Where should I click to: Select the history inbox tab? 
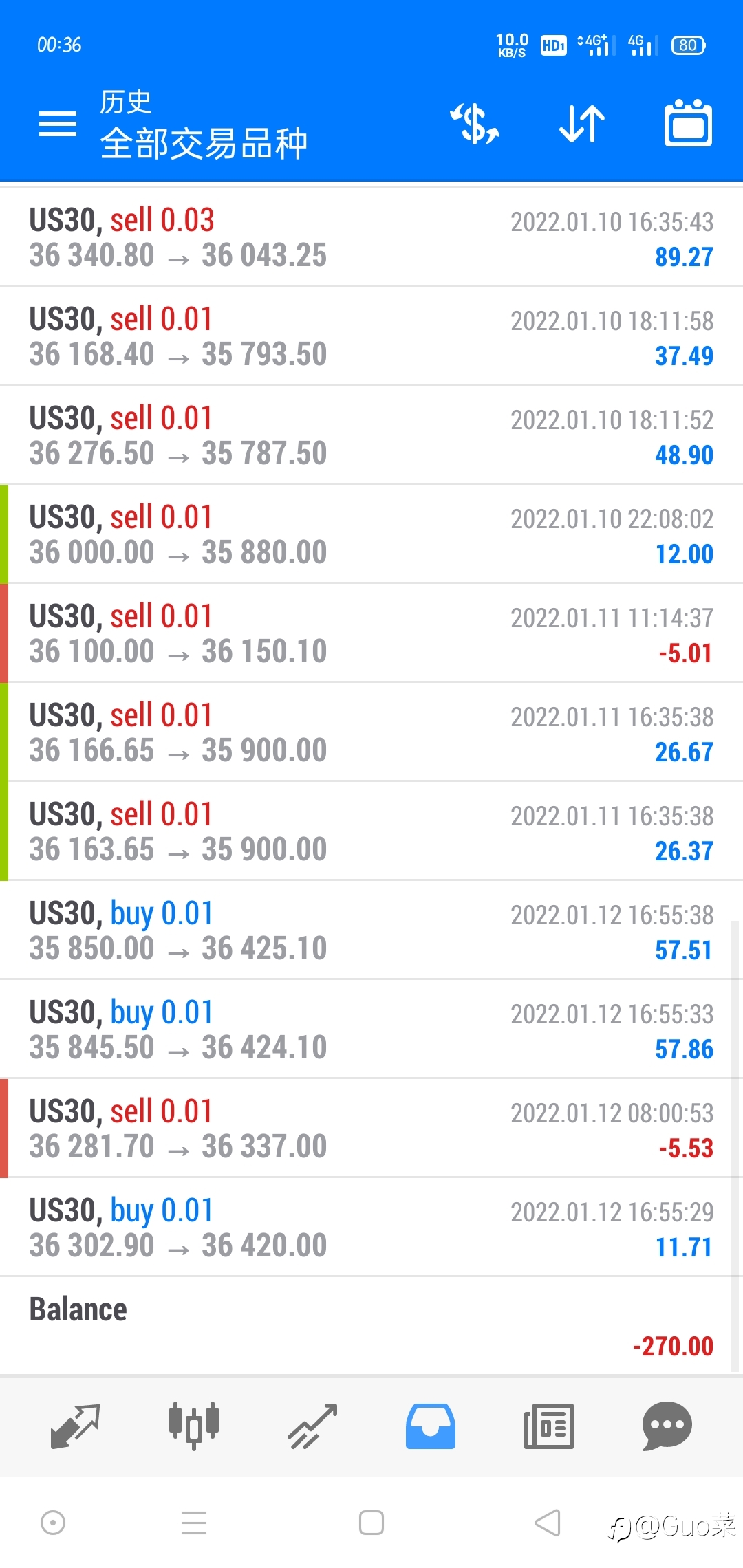point(431,1426)
